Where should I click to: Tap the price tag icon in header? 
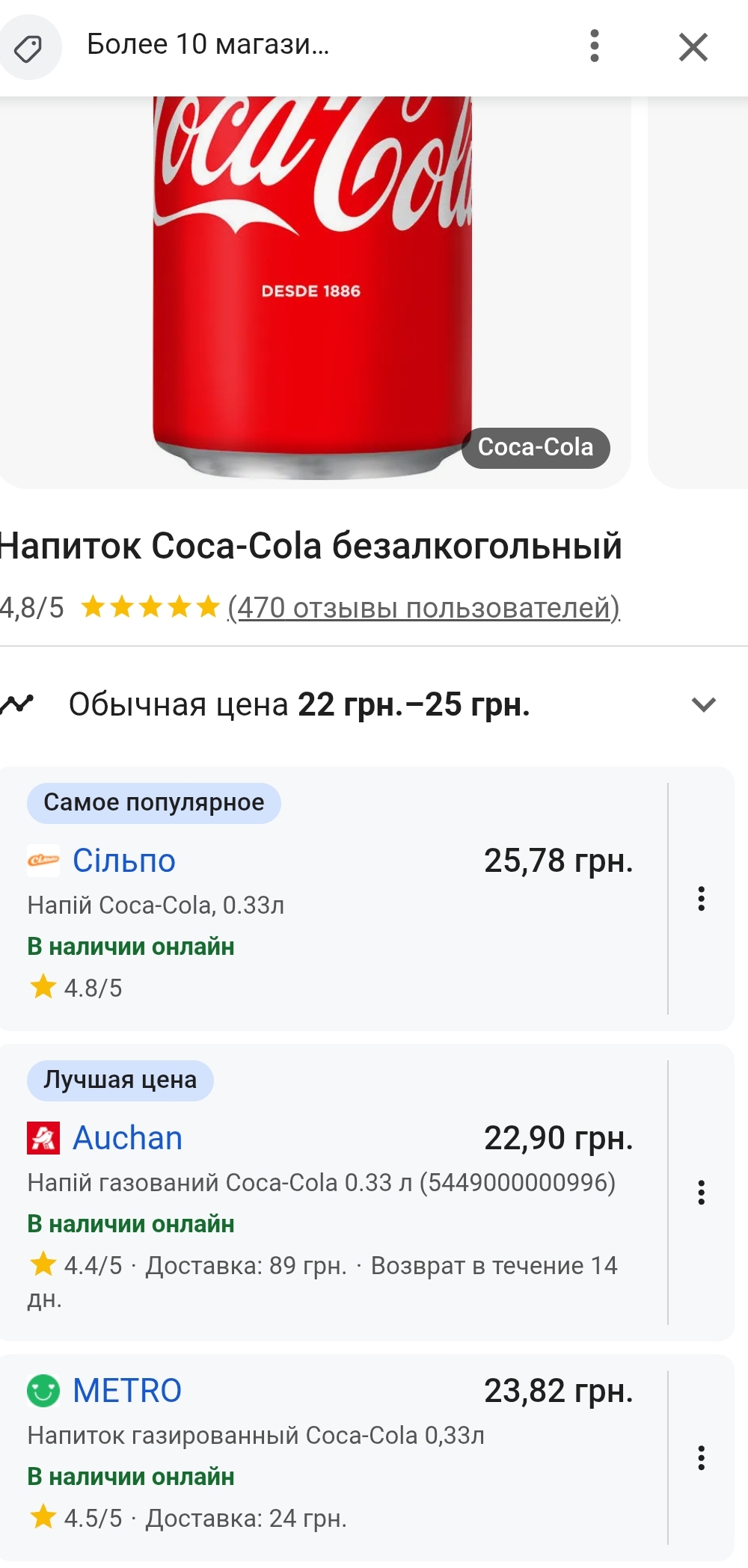coord(28,49)
